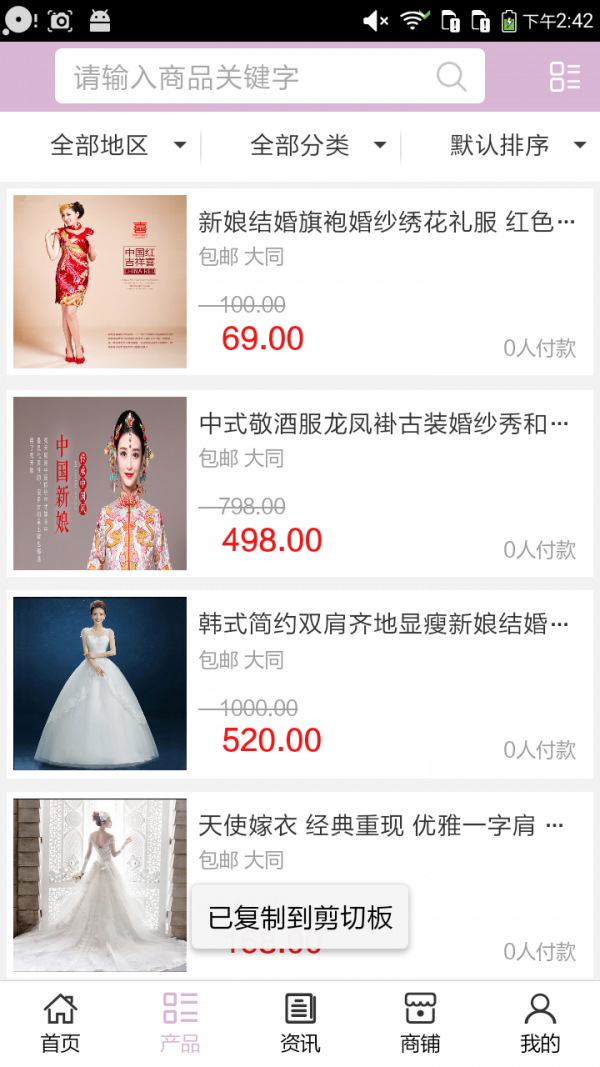View the 中式敬酒服龙凤褂 product
The height and width of the screenshot is (1067, 600).
300,484
